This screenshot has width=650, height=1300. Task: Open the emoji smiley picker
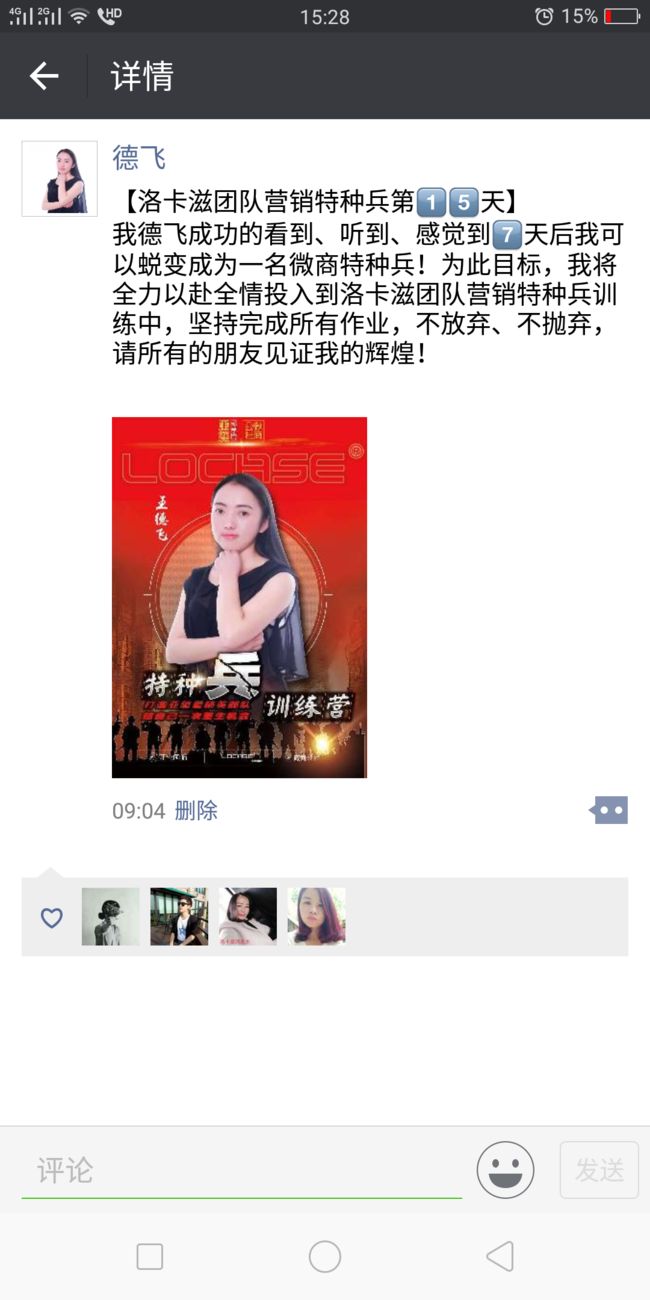point(505,1170)
